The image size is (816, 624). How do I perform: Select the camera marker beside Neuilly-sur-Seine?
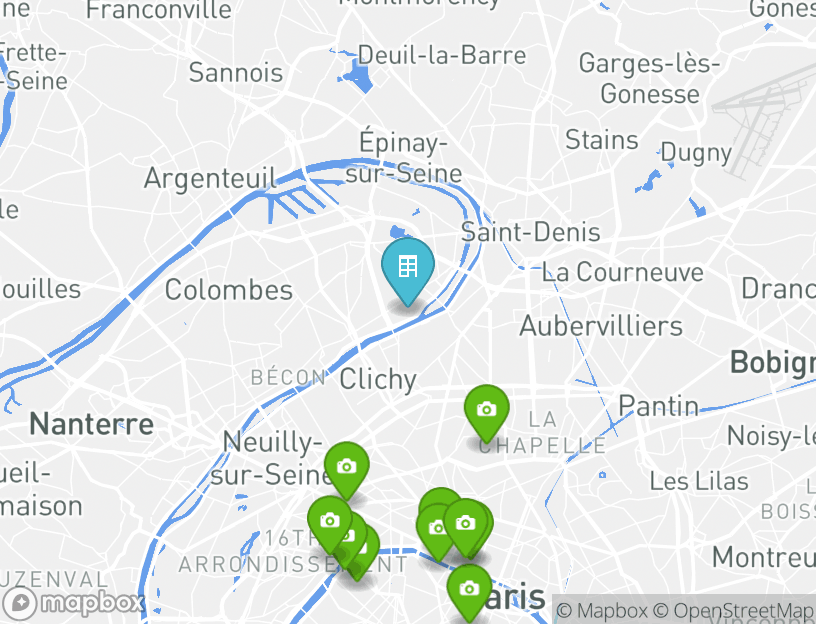coord(346,467)
